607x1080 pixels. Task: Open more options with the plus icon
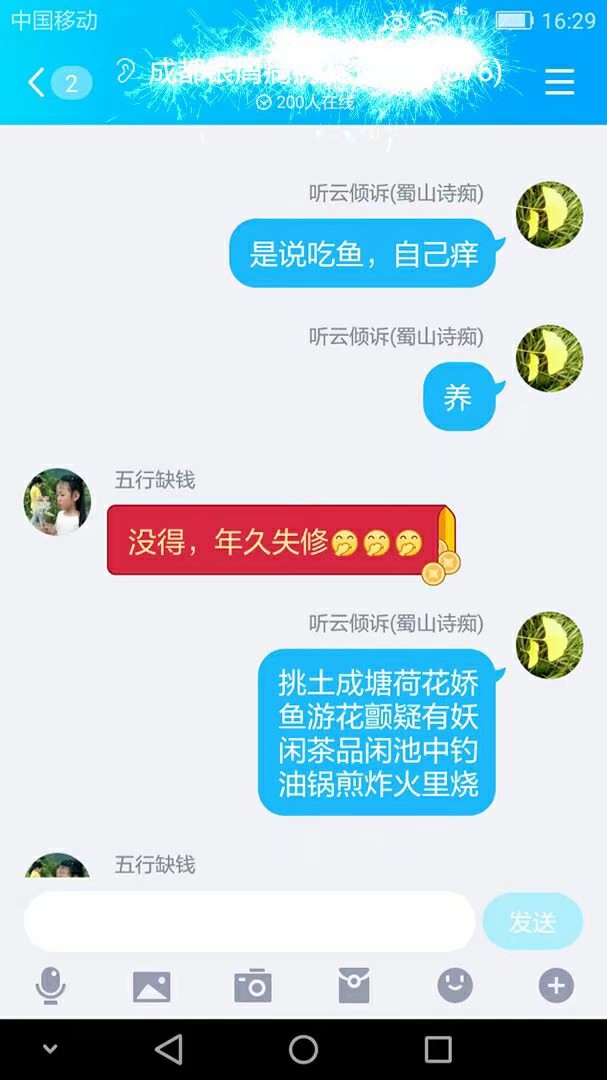tap(556, 986)
